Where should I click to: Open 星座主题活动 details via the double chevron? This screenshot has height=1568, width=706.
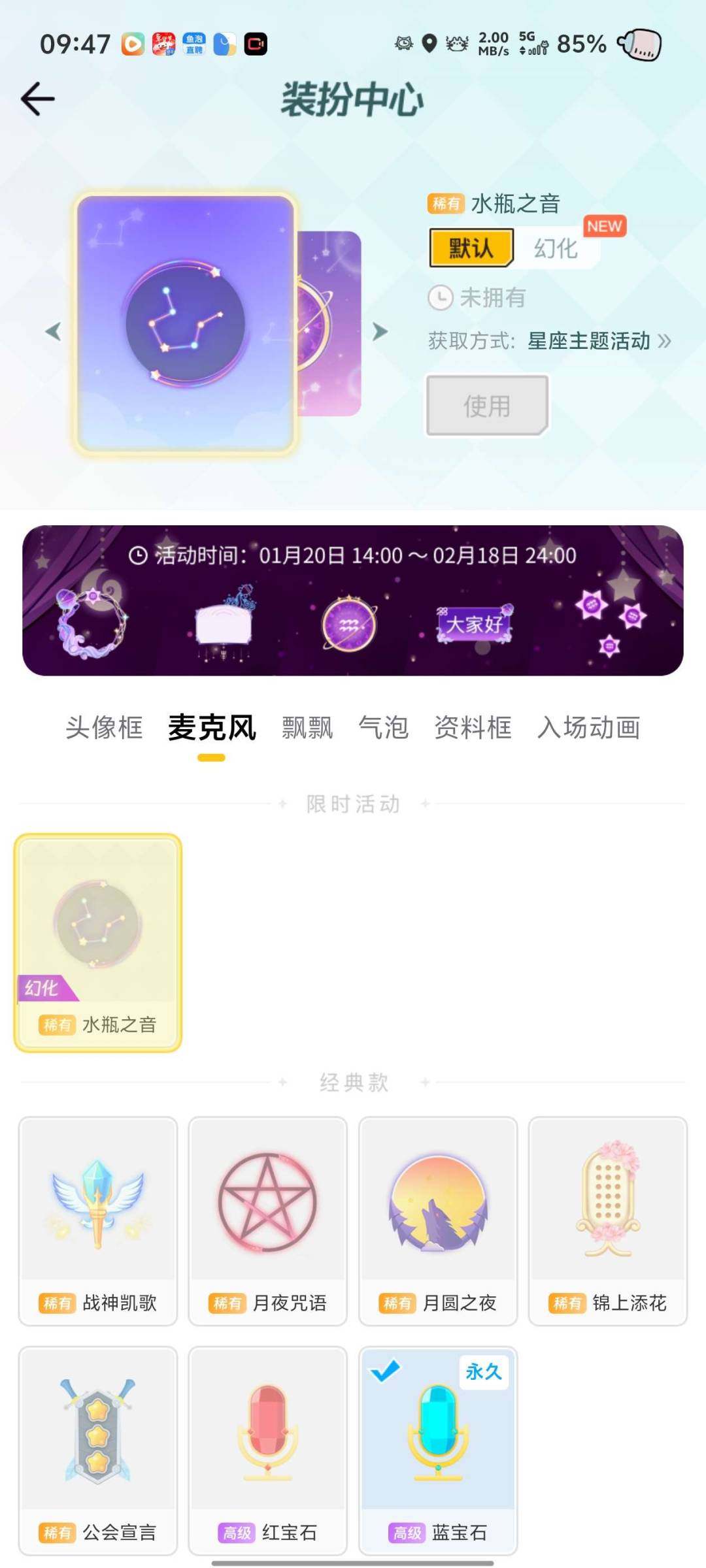tap(665, 341)
